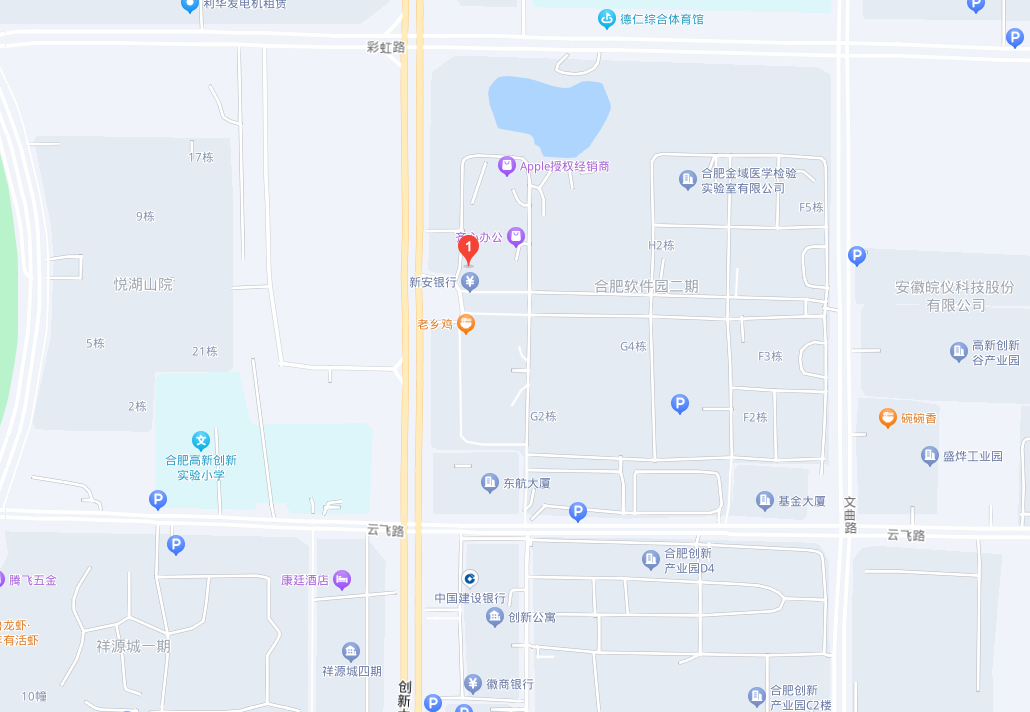This screenshot has width=1030, height=712.
Task: Open 德仁综合体育馆 gymnasium marker
Action: pyautogui.click(x=606, y=18)
